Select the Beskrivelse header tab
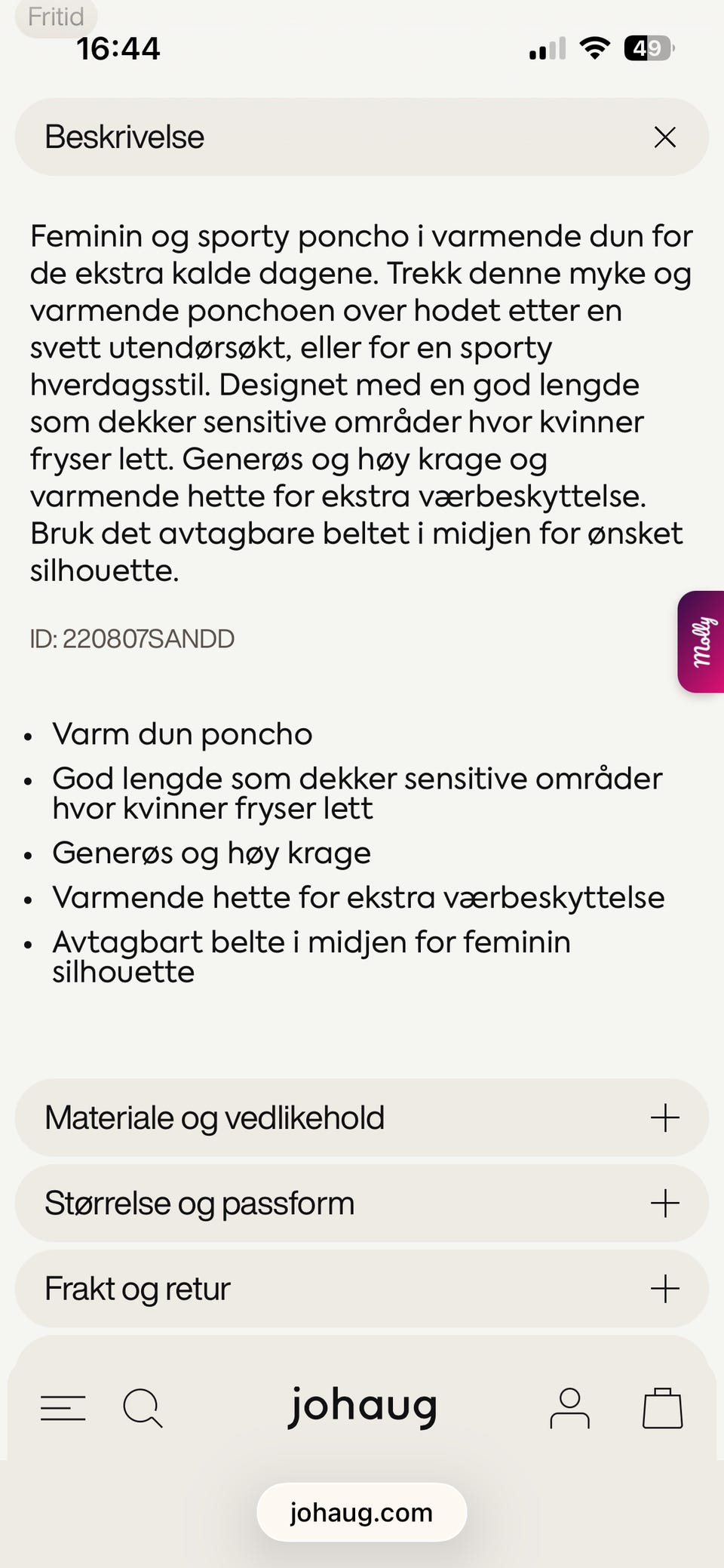This screenshot has height=1568, width=724. point(125,137)
